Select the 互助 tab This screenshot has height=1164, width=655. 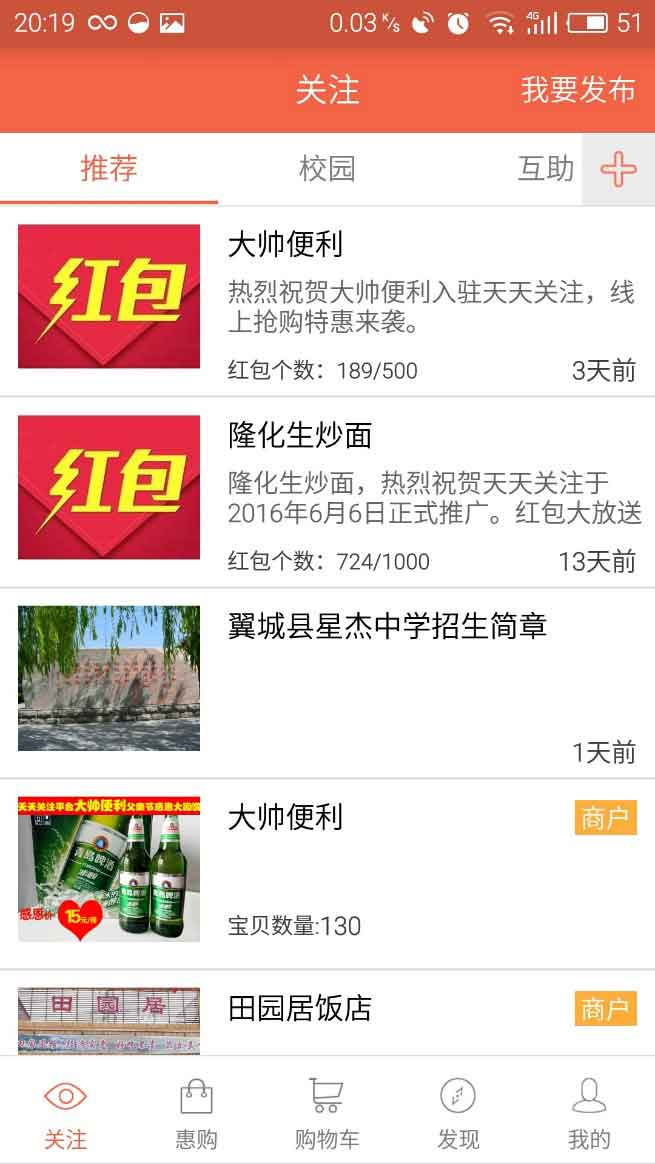click(x=546, y=168)
